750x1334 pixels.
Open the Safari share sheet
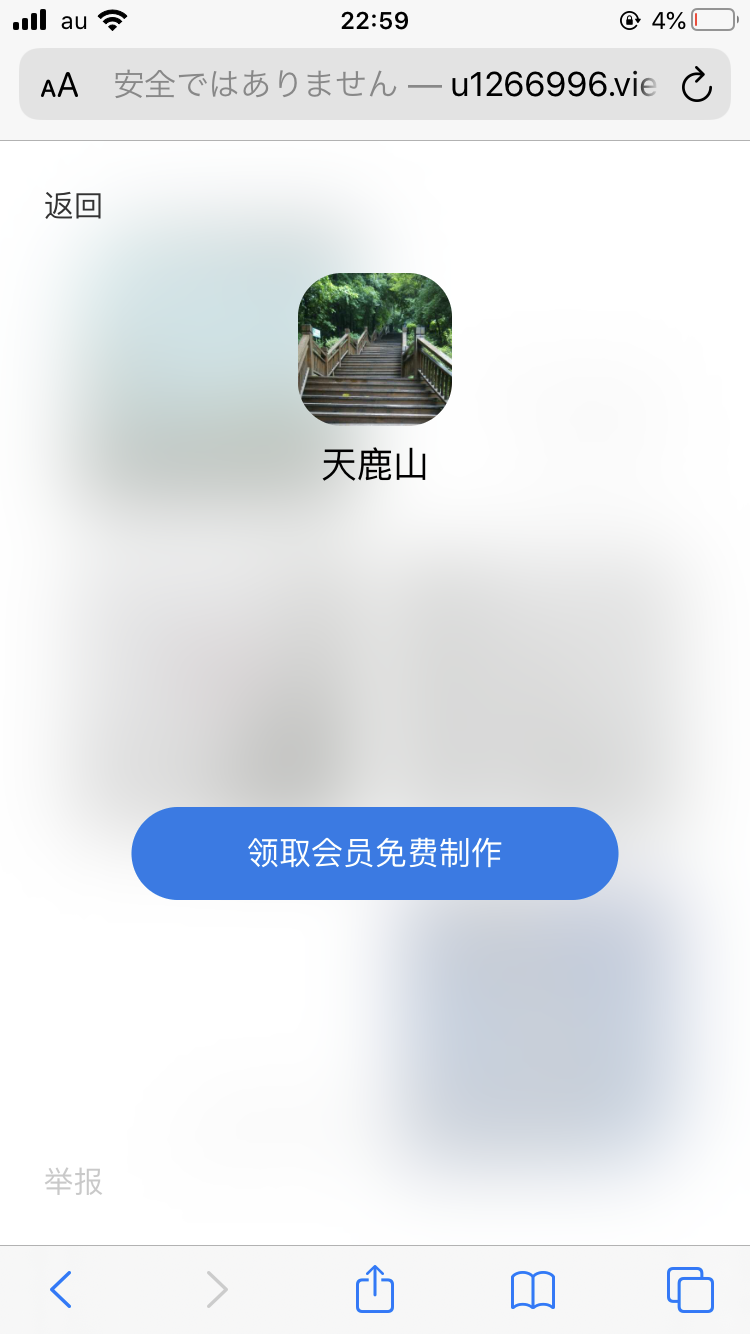(x=375, y=1288)
